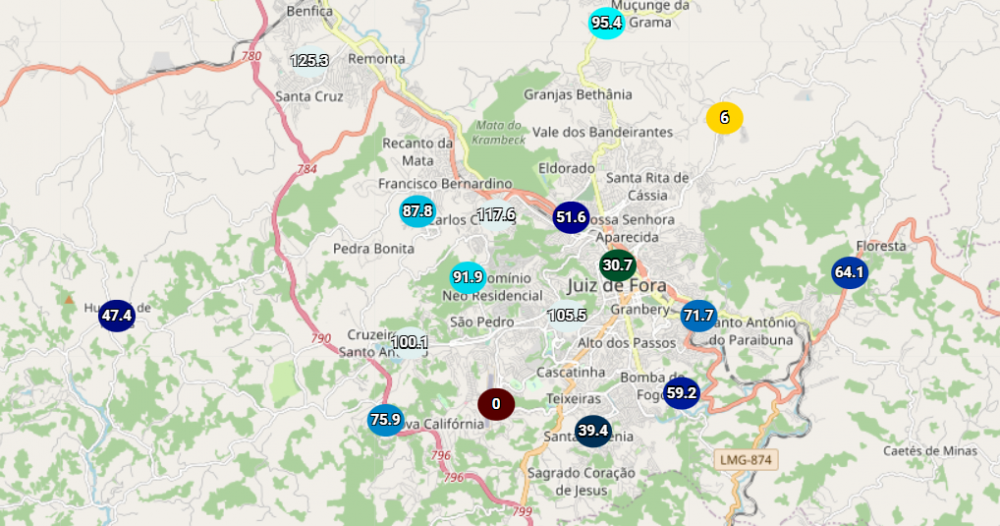Tap the 95.4 cyan map marker
Viewport: 1000px width, 526px height.
[x=606, y=22]
